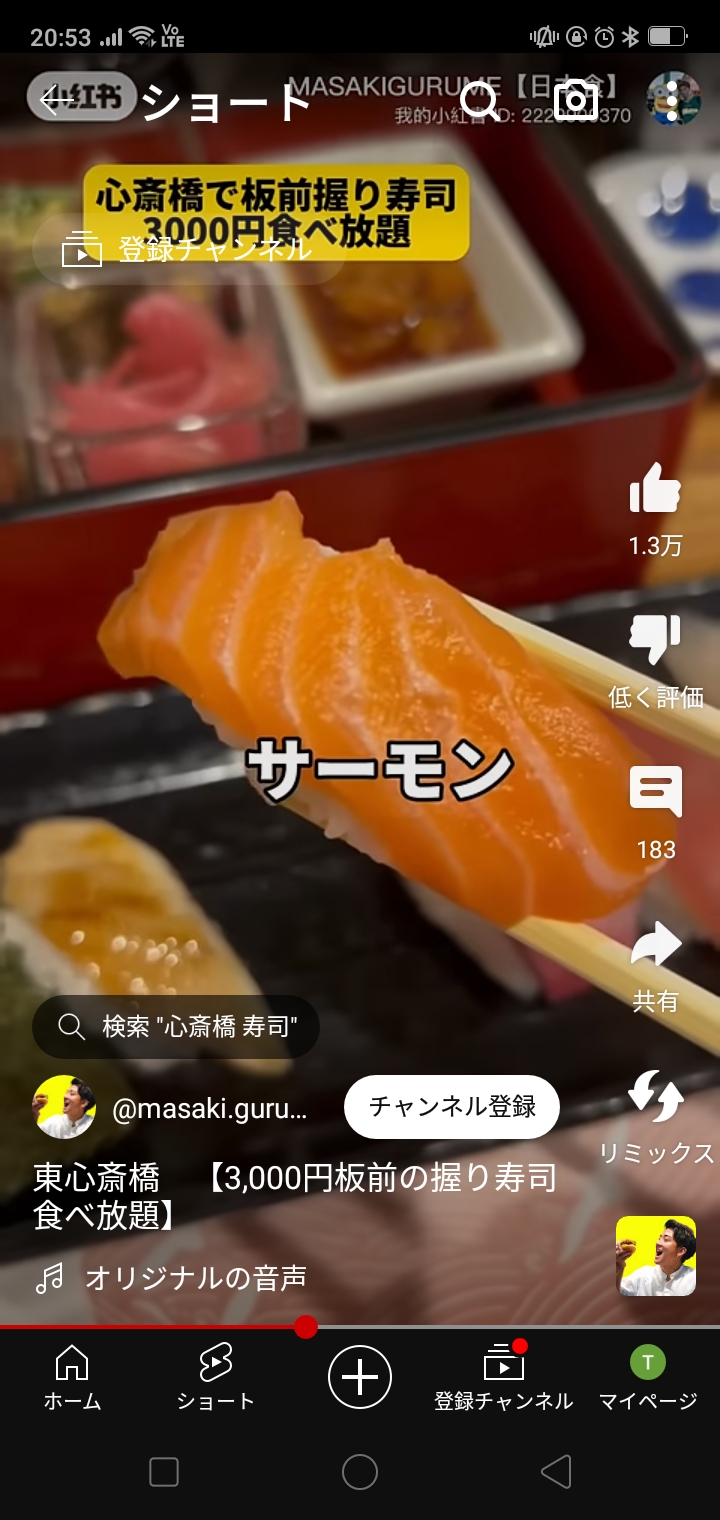Open search from the magnifier icon
The height and width of the screenshot is (1520, 720).
[480, 100]
